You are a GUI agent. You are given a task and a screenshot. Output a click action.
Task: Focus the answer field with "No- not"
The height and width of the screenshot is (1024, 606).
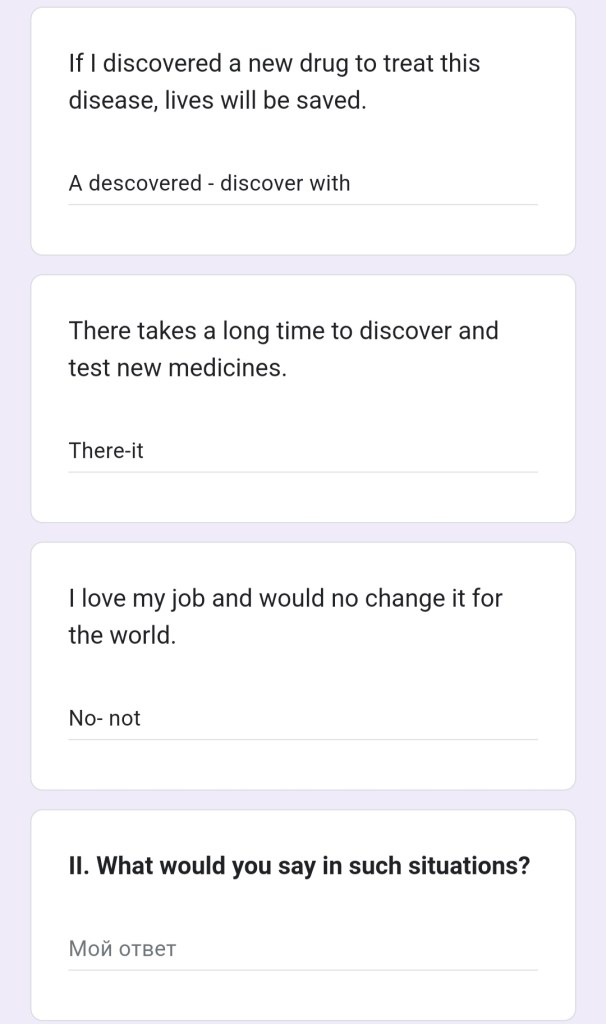tap(302, 718)
